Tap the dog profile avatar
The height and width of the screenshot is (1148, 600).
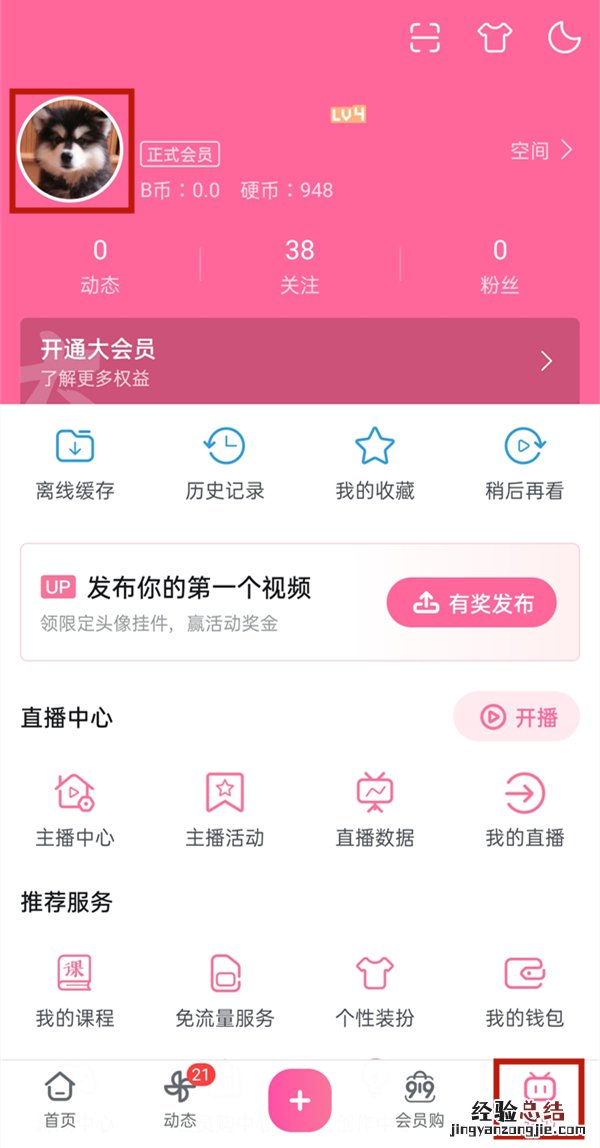coord(71,150)
